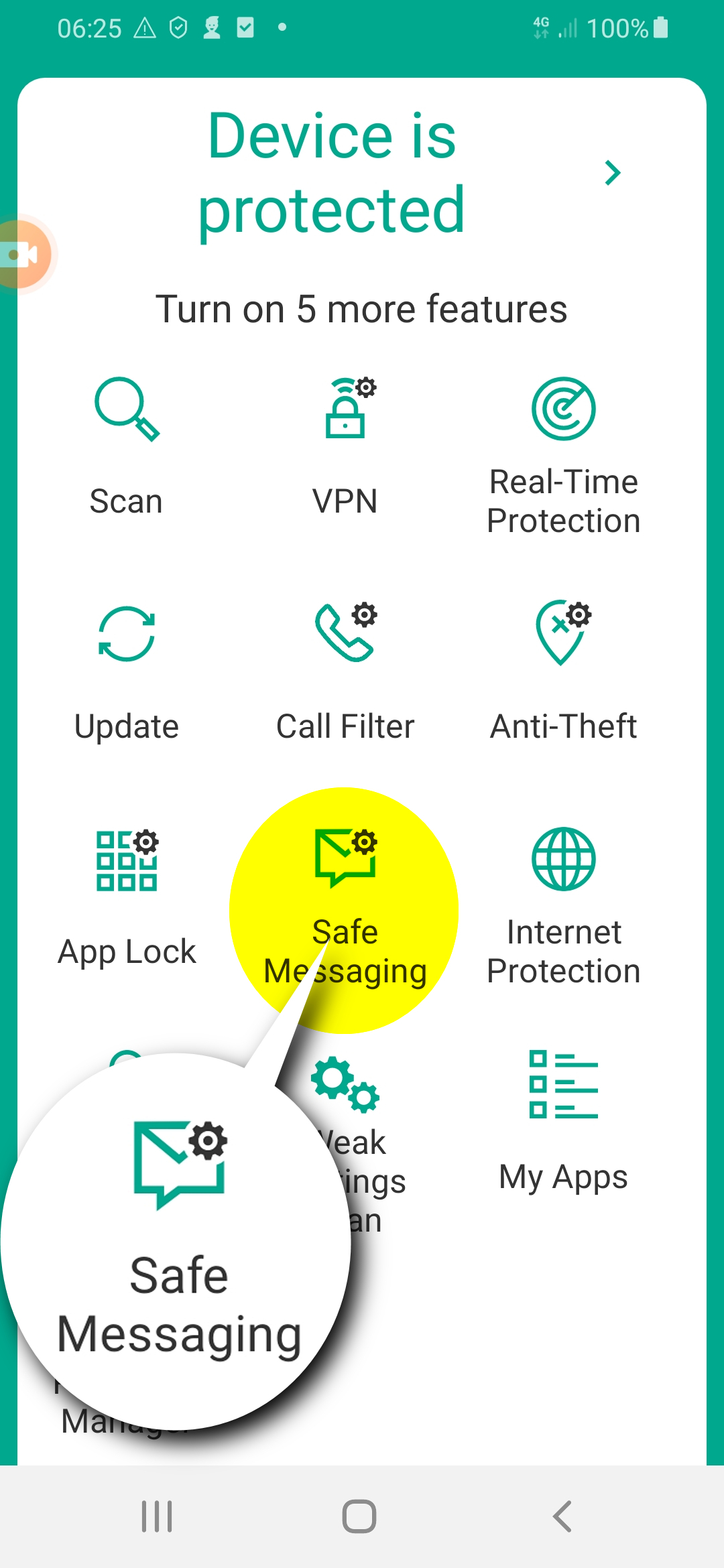Open Call Filter
724x1568 pixels.
tap(345, 670)
